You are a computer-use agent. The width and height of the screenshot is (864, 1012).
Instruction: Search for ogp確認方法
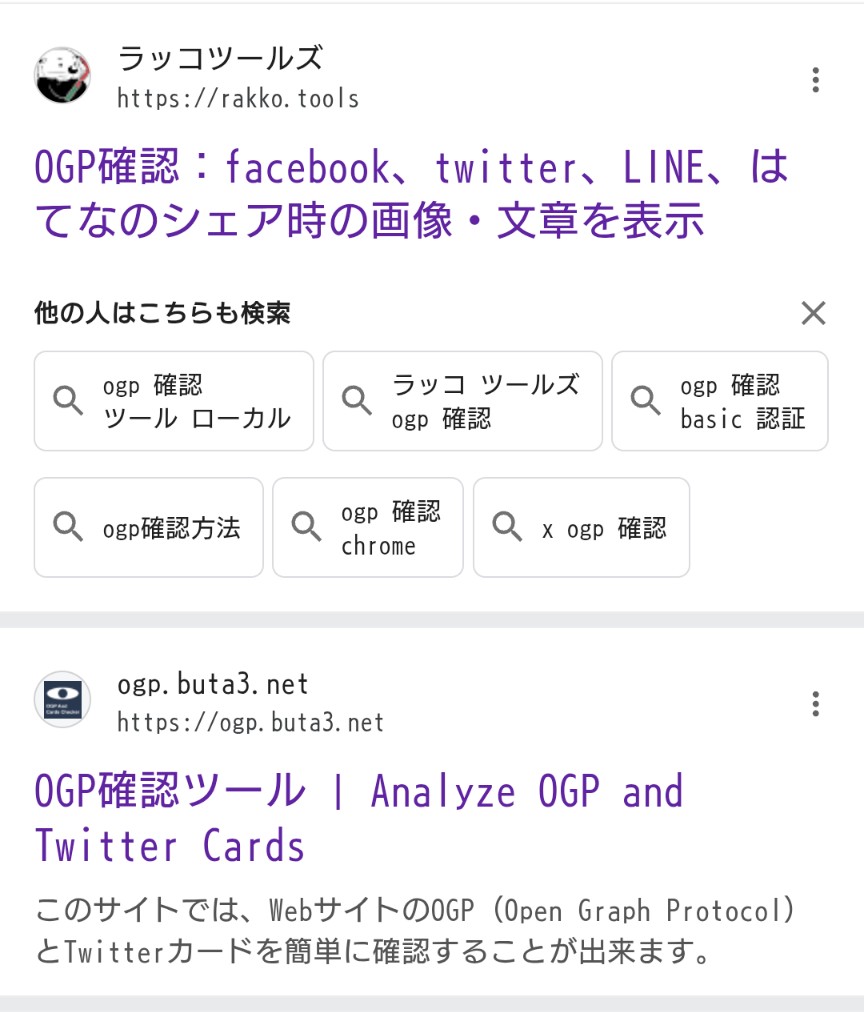[148, 527]
